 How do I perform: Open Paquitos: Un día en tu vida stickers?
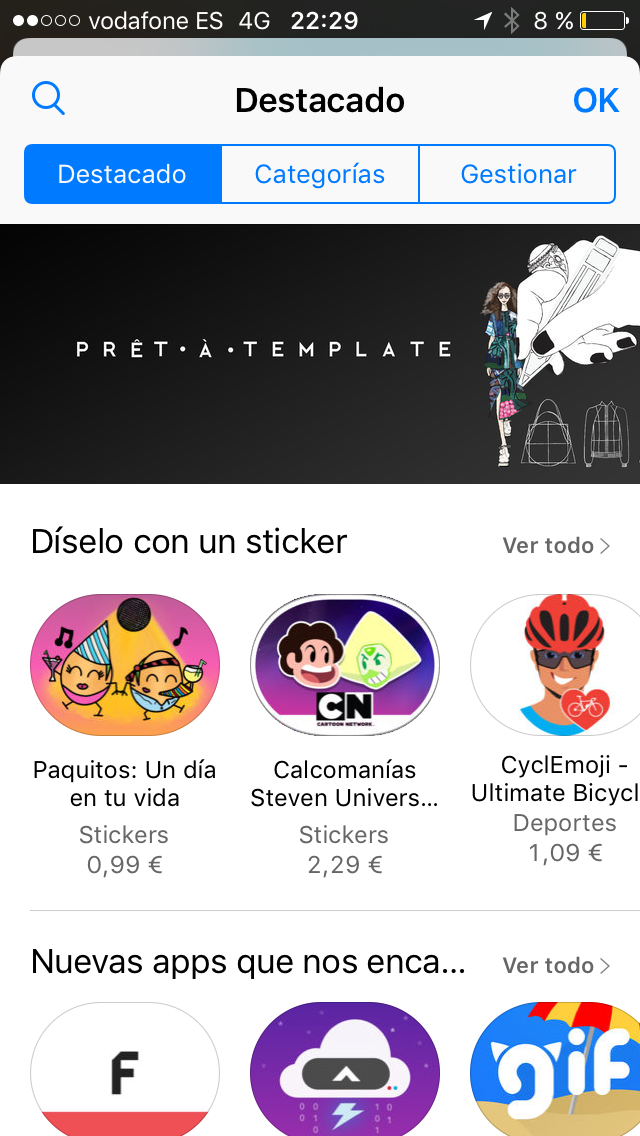[125, 665]
